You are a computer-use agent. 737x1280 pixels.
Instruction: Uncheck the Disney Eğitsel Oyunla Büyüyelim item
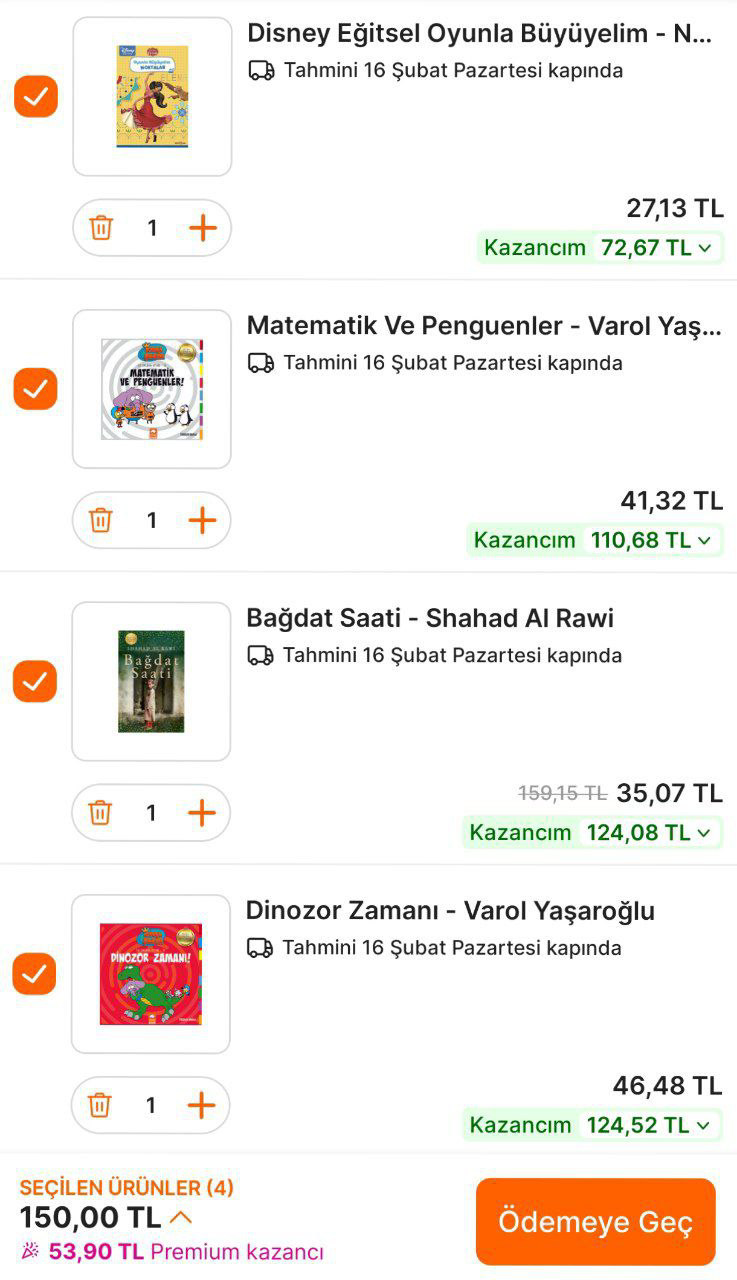click(36, 97)
